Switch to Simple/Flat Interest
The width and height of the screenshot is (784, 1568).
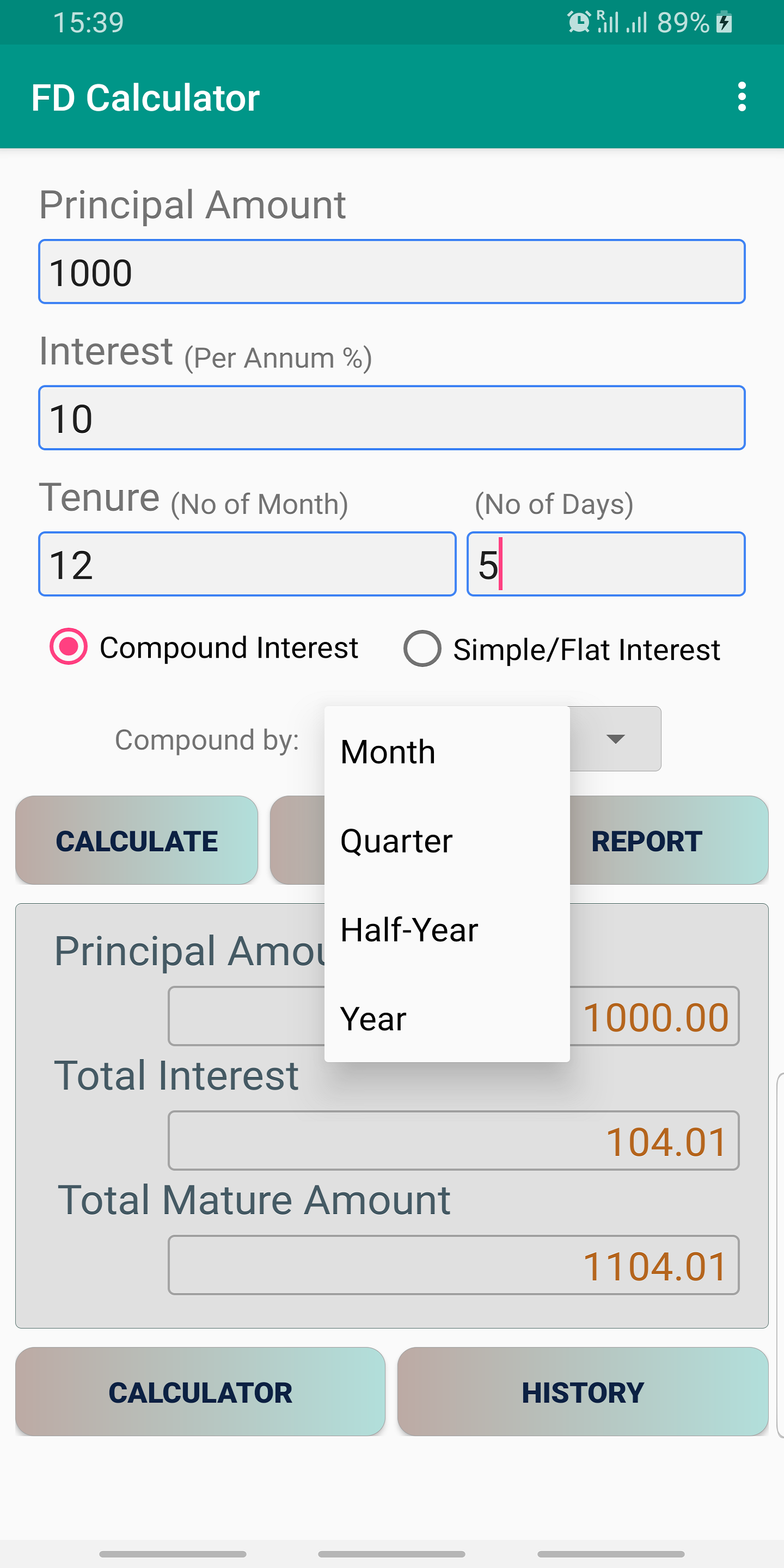562,649
